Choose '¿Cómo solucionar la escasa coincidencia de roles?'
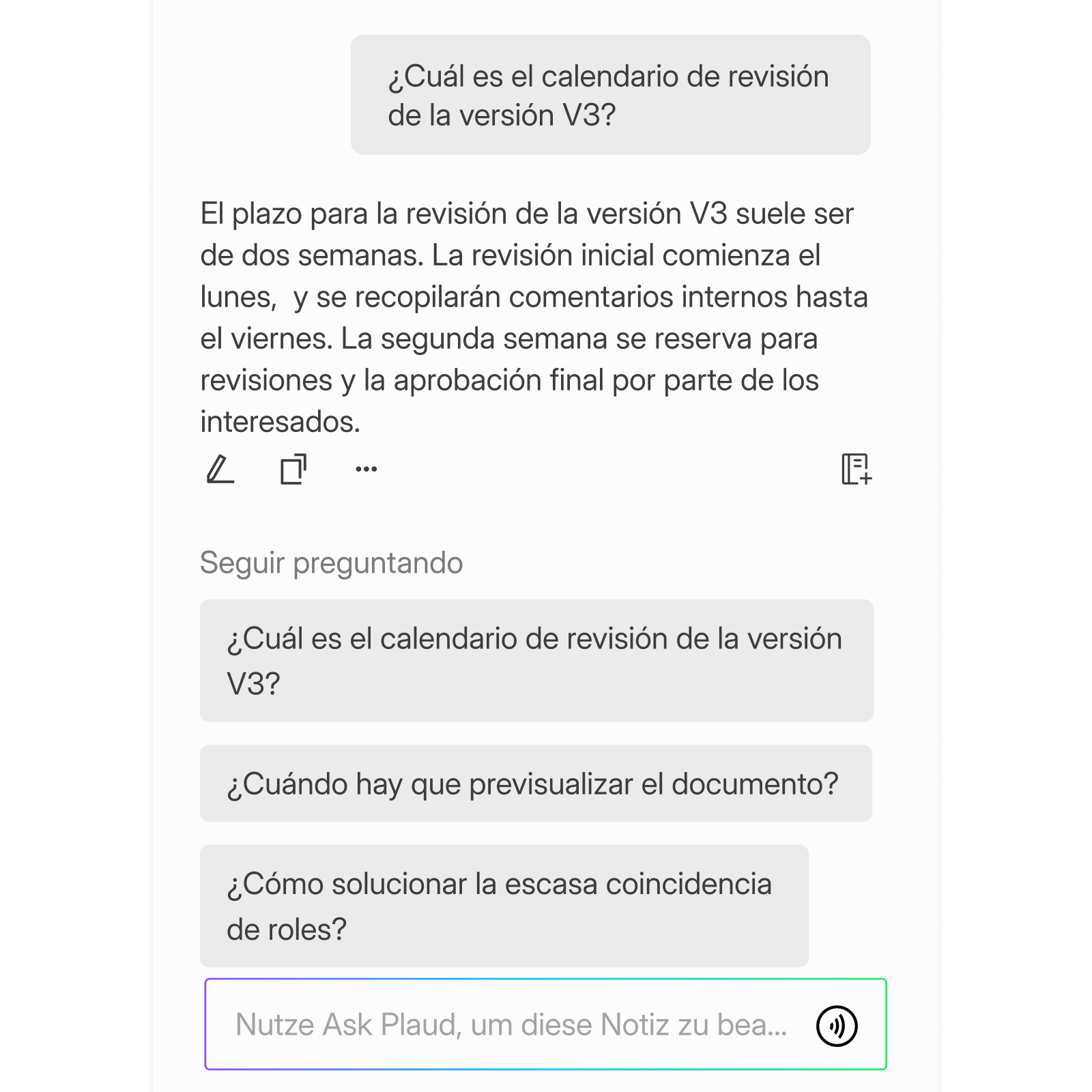This screenshot has width=1092, height=1092. pyautogui.click(x=504, y=906)
